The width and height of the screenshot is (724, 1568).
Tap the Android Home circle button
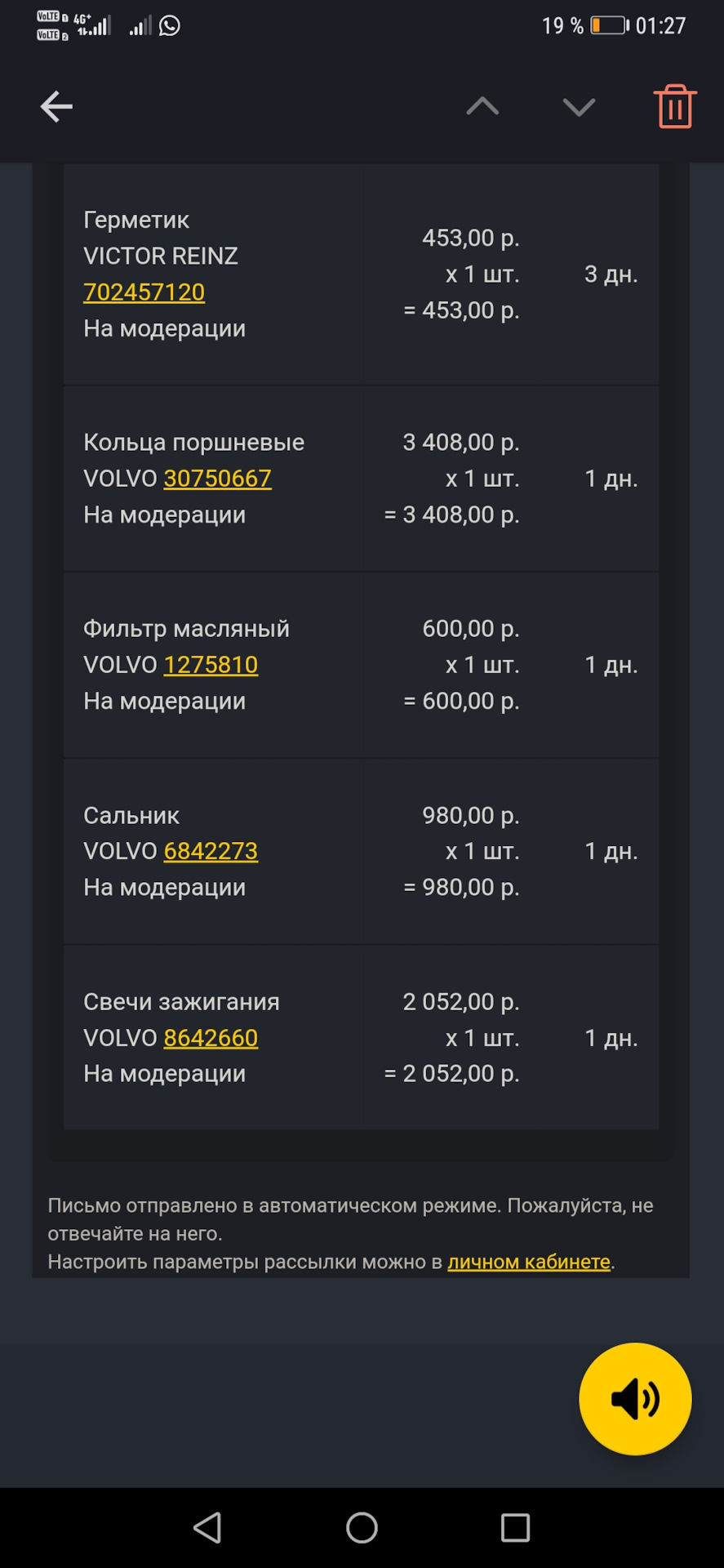tap(362, 1526)
